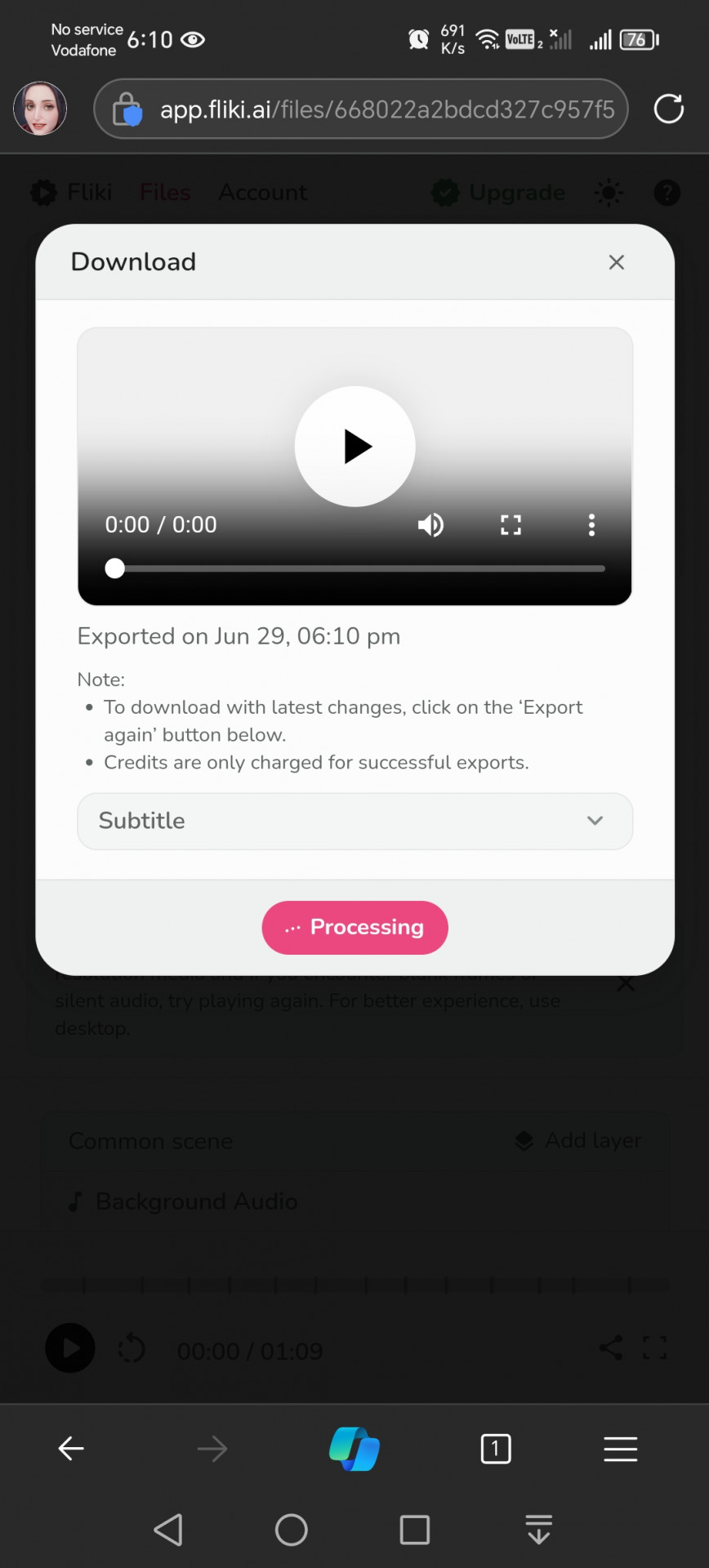709x1568 pixels.
Task: Open recent apps with the square button
Action: [x=415, y=1530]
